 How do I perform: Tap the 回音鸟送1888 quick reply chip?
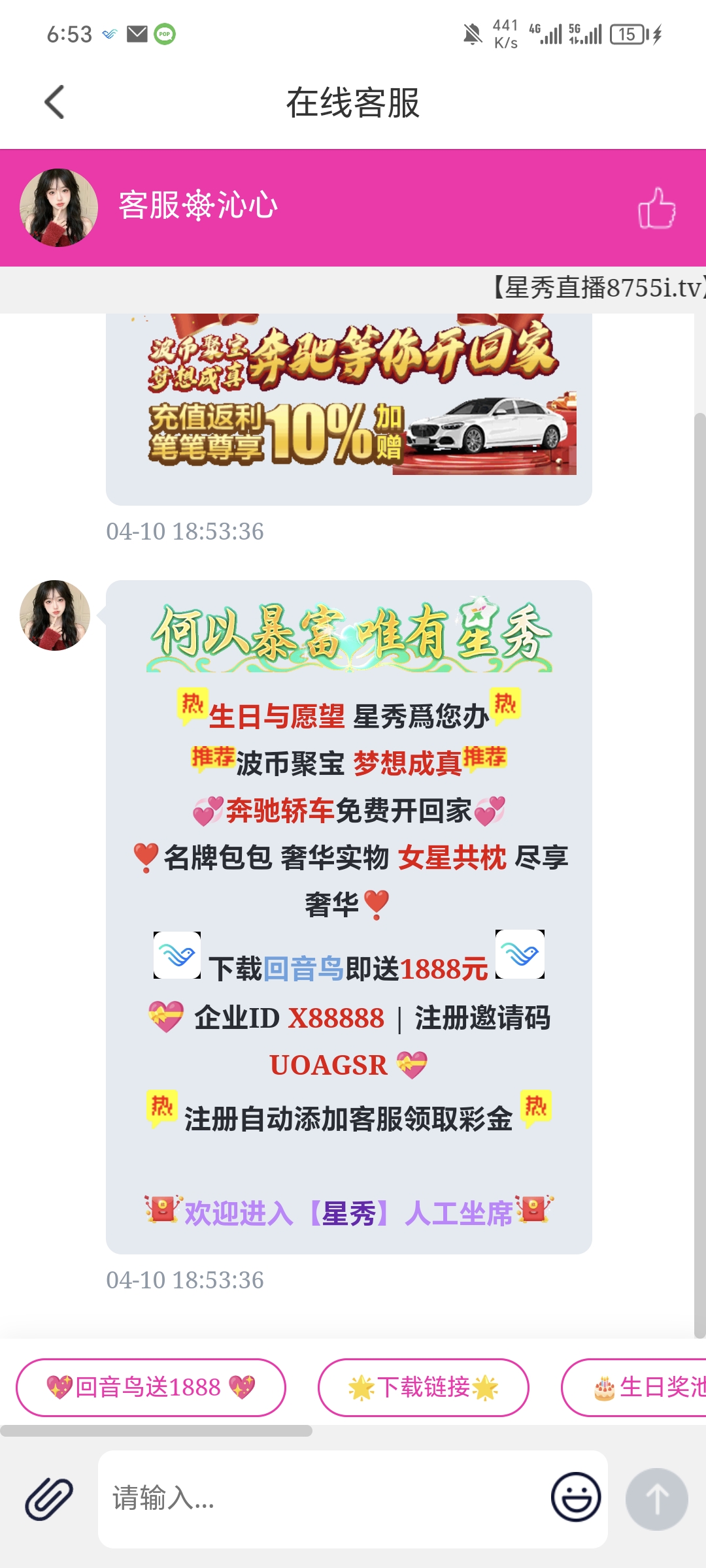[151, 1387]
